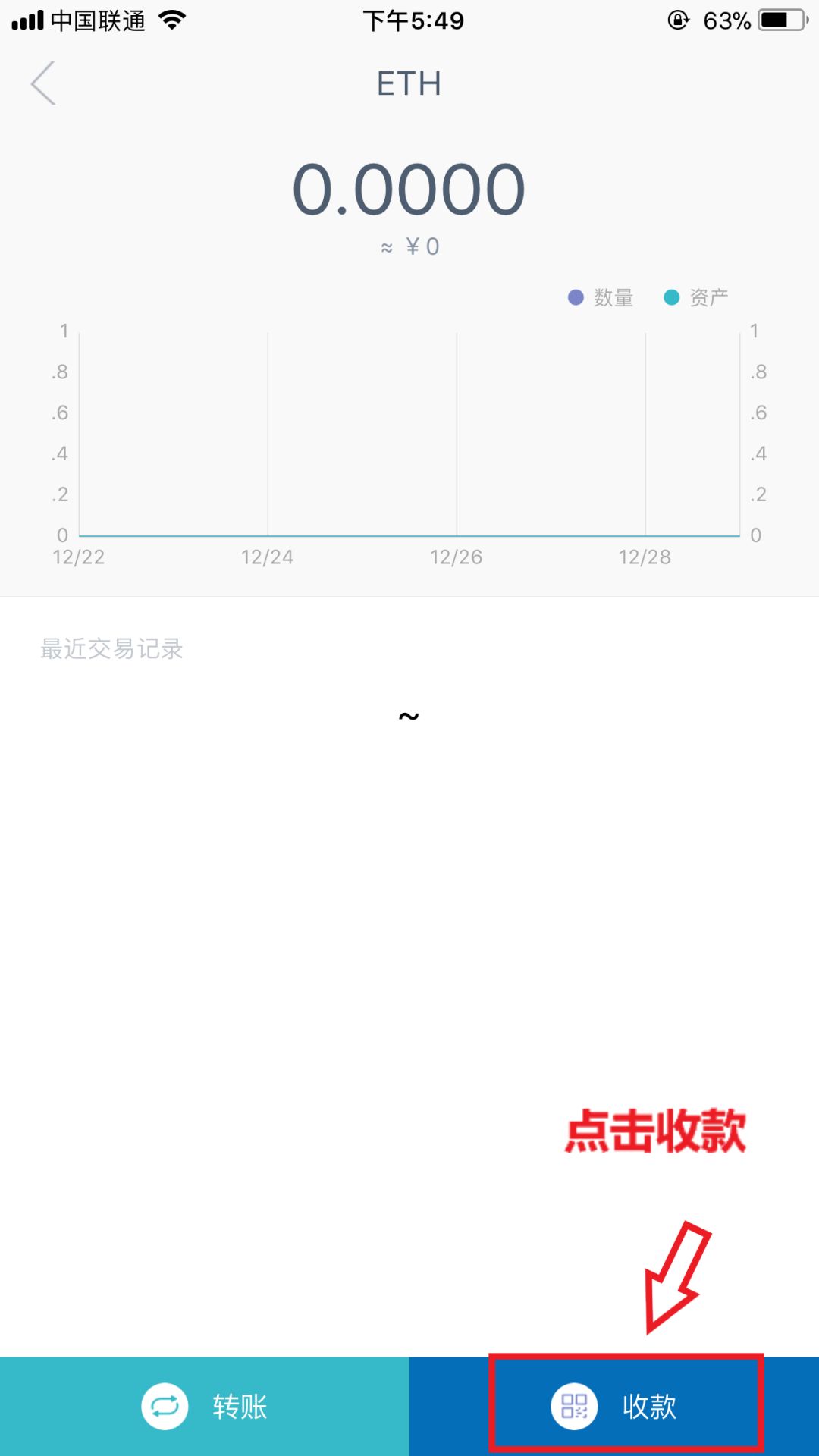Expand the 最近交易记录 section
This screenshot has width=819, height=1456.
click(x=111, y=648)
